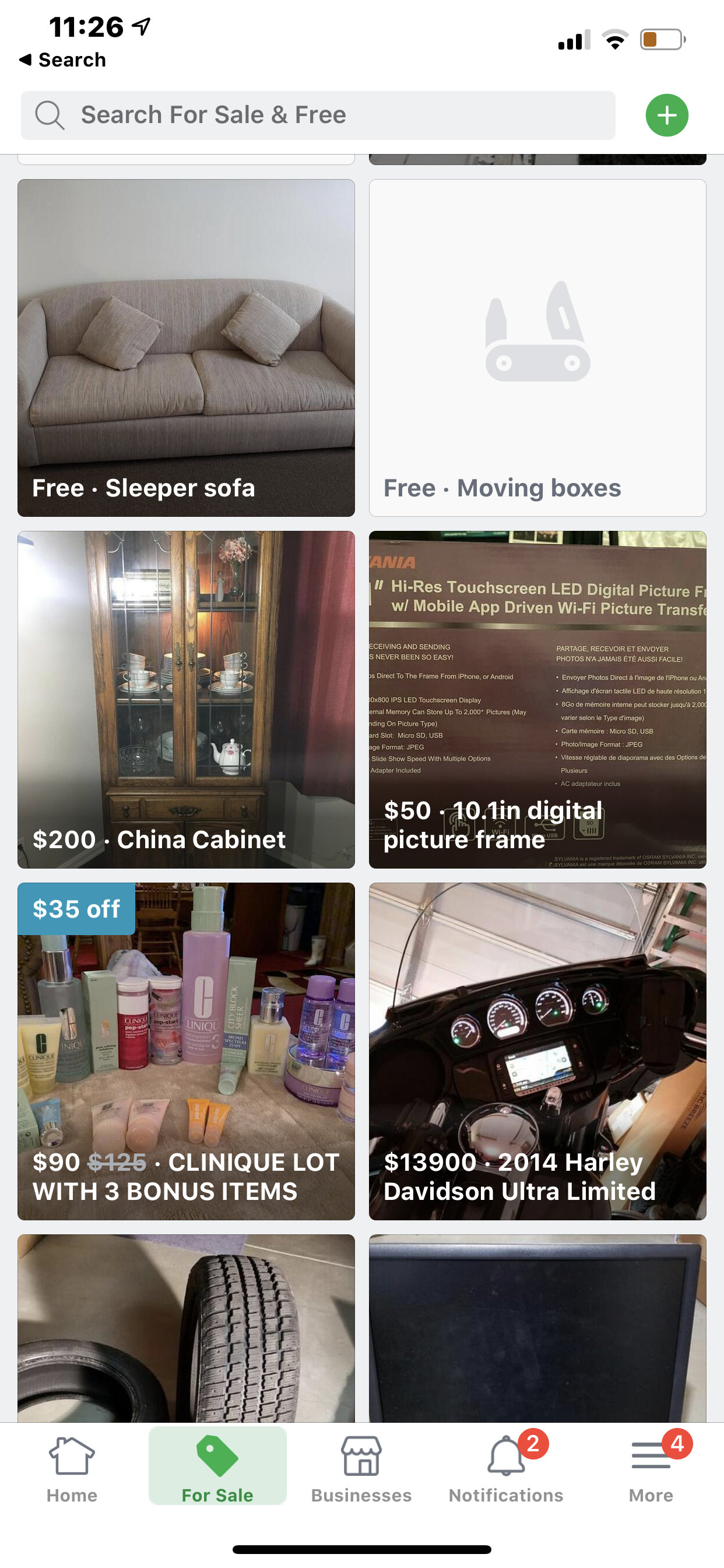Open the $50 digital picture frame listing

(x=537, y=699)
